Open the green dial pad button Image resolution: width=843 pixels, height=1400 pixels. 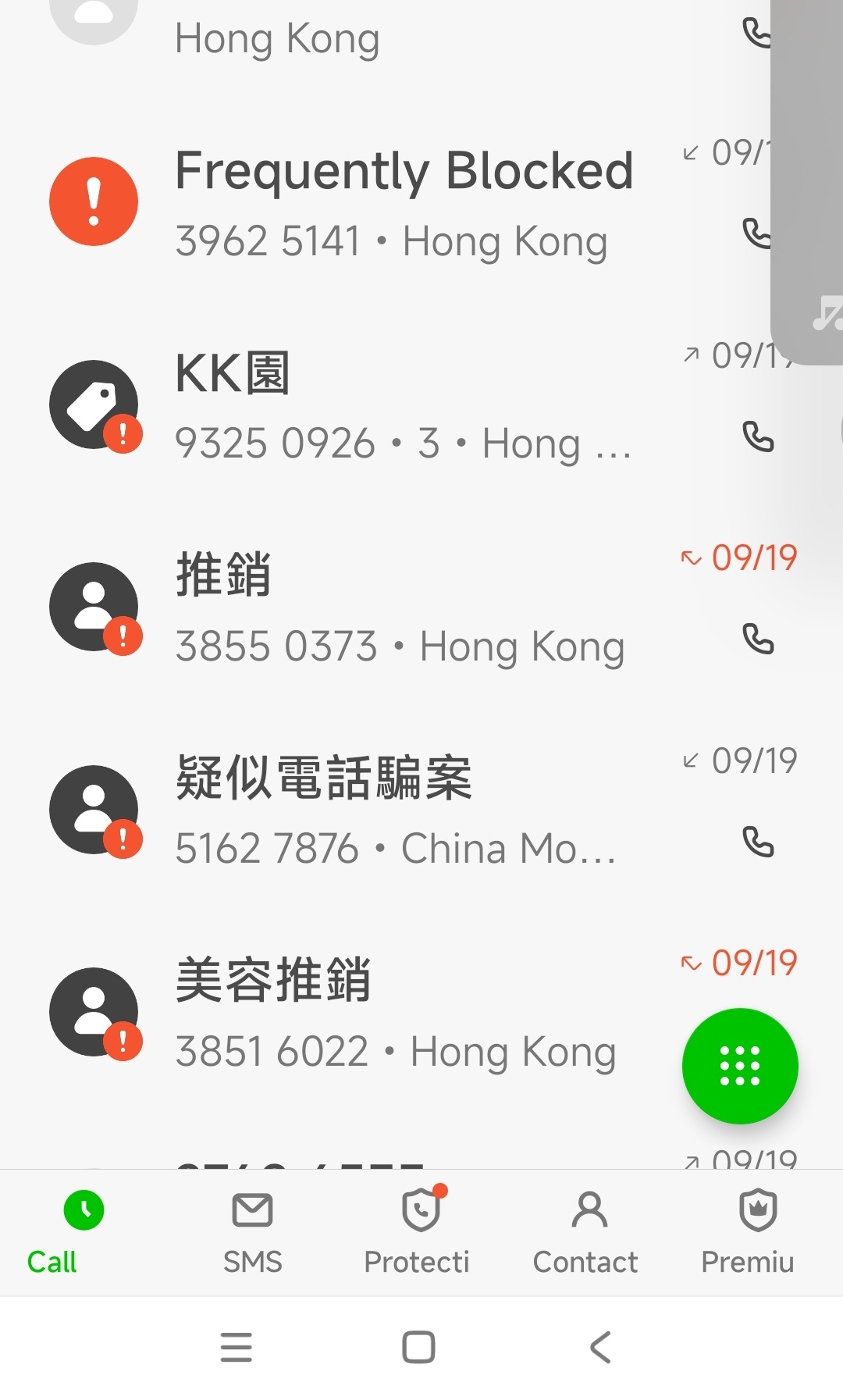[x=740, y=1066]
